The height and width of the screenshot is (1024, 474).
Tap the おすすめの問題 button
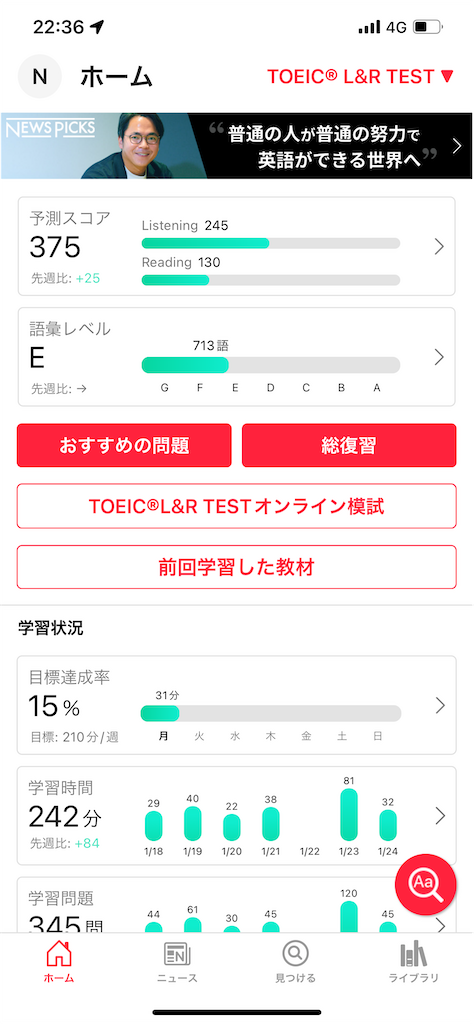[124, 445]
